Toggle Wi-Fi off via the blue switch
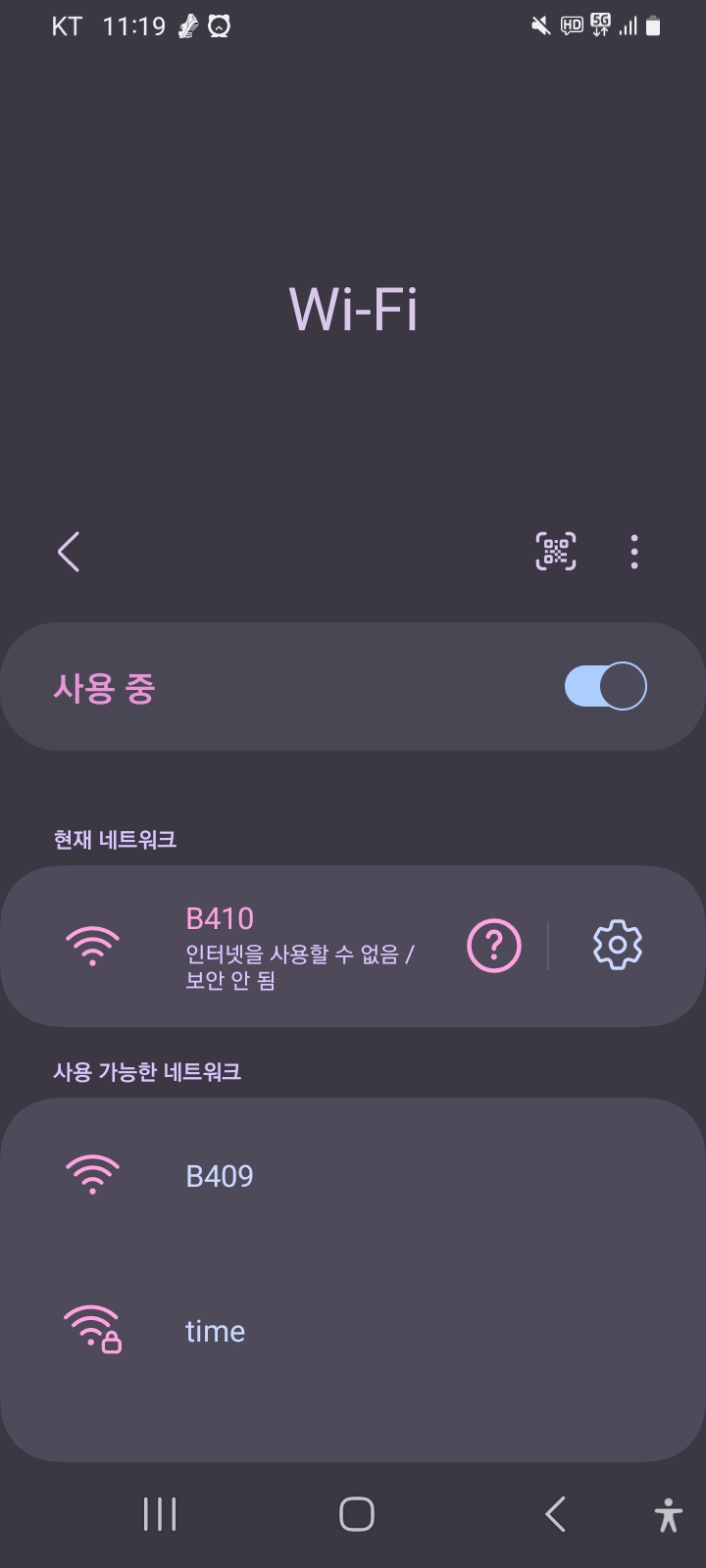This screenshot has width=706, height=1568. tap(605, 686)
